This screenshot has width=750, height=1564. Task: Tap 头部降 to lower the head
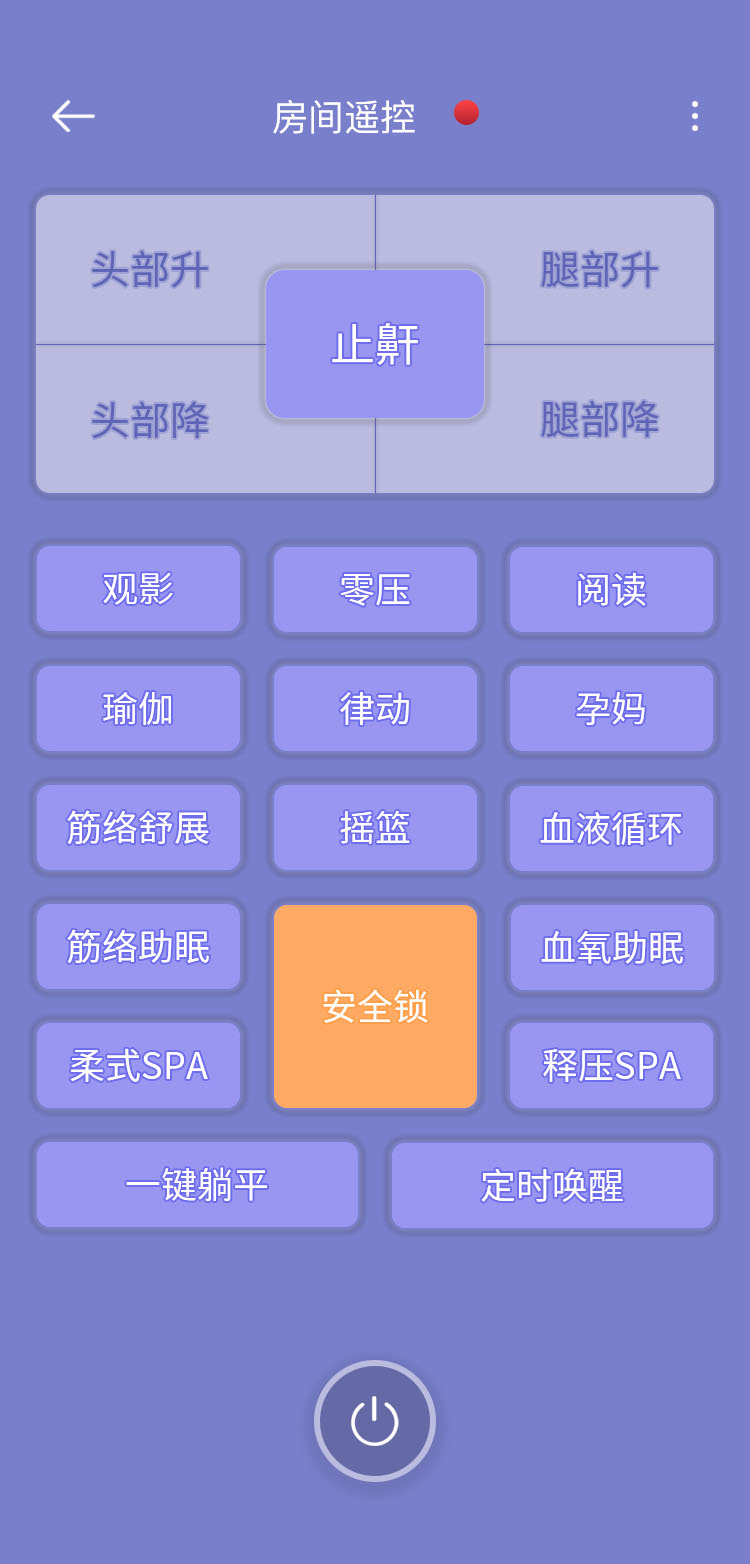[150, 420]
